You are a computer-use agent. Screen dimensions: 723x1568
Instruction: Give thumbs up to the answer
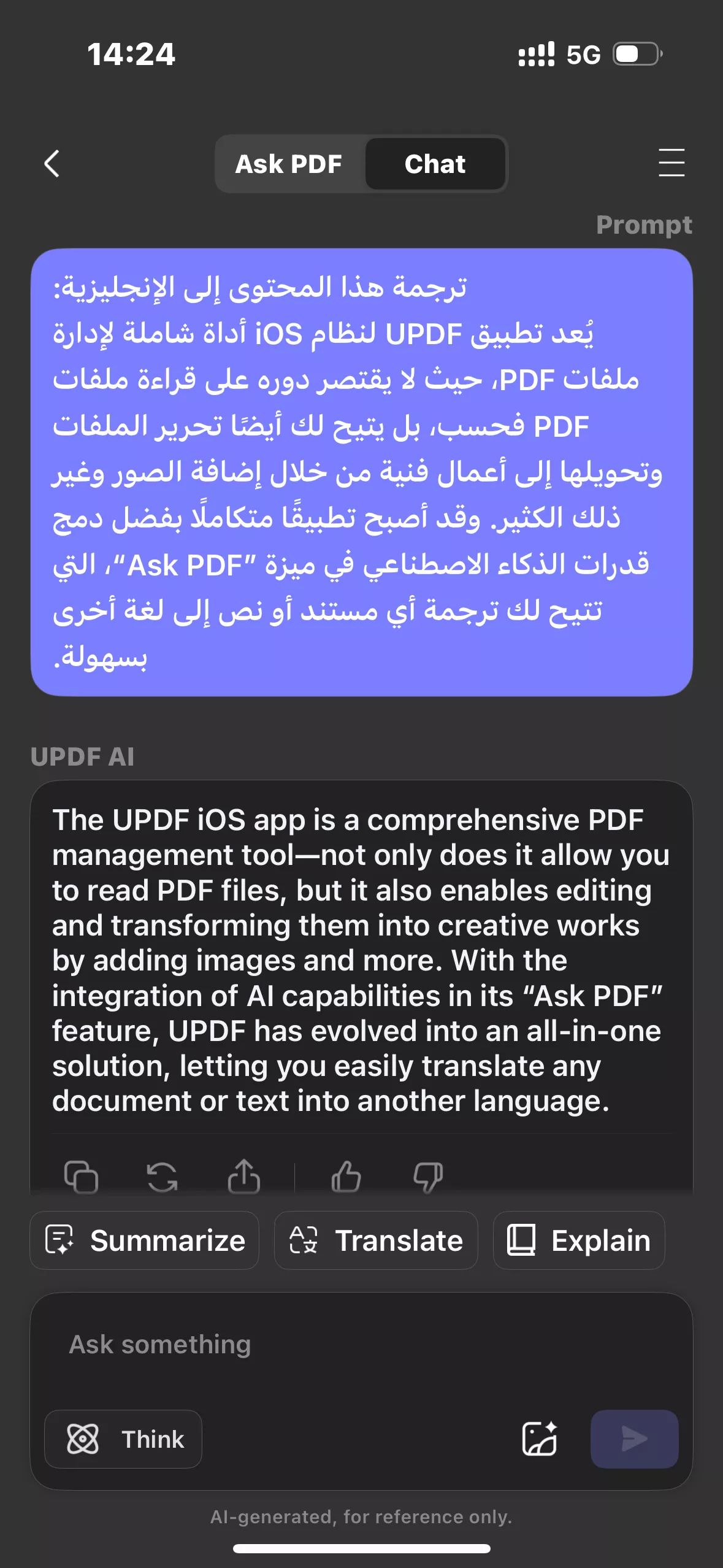pos(348,1175)
